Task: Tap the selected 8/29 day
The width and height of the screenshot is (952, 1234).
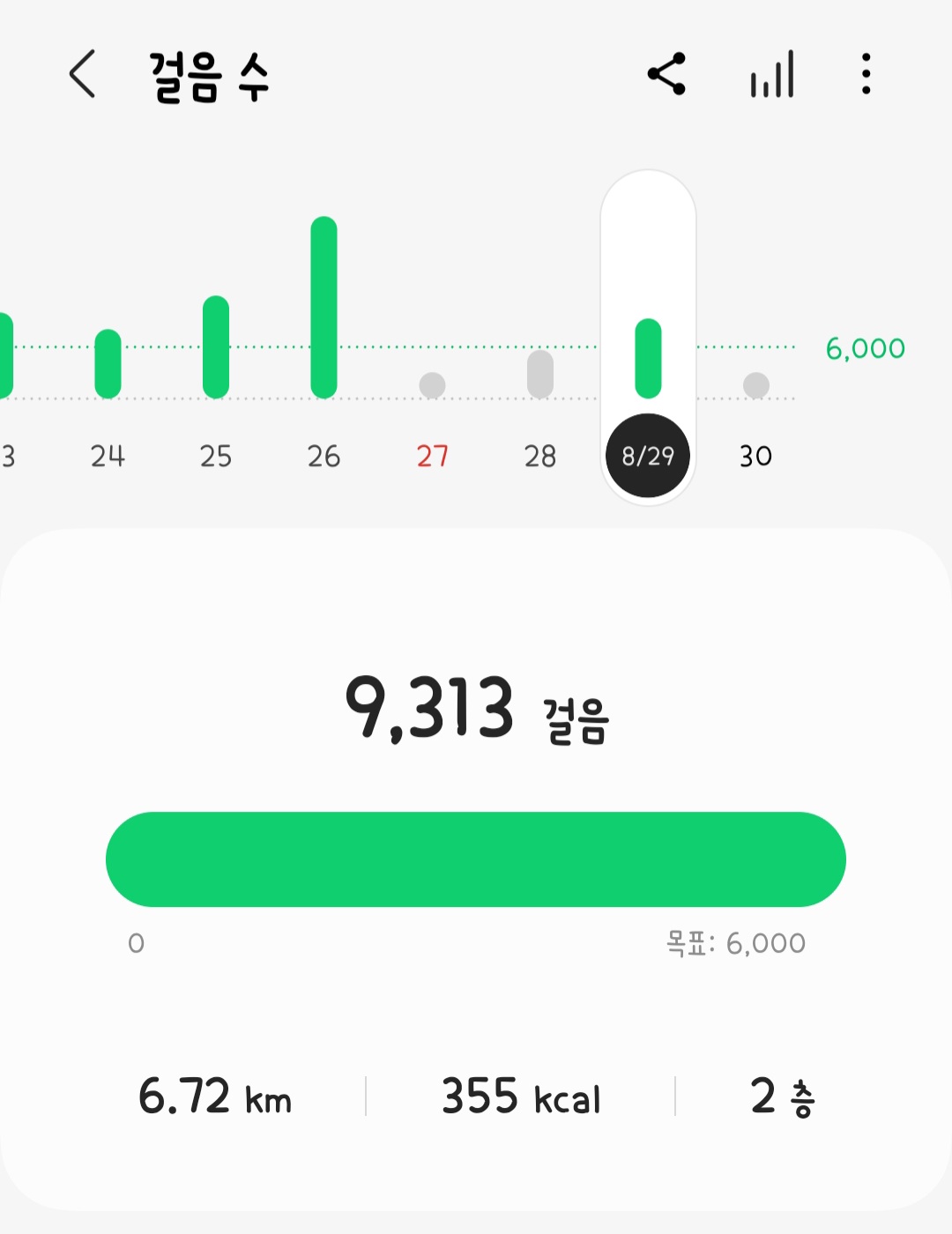Action: tap(648, 456)
